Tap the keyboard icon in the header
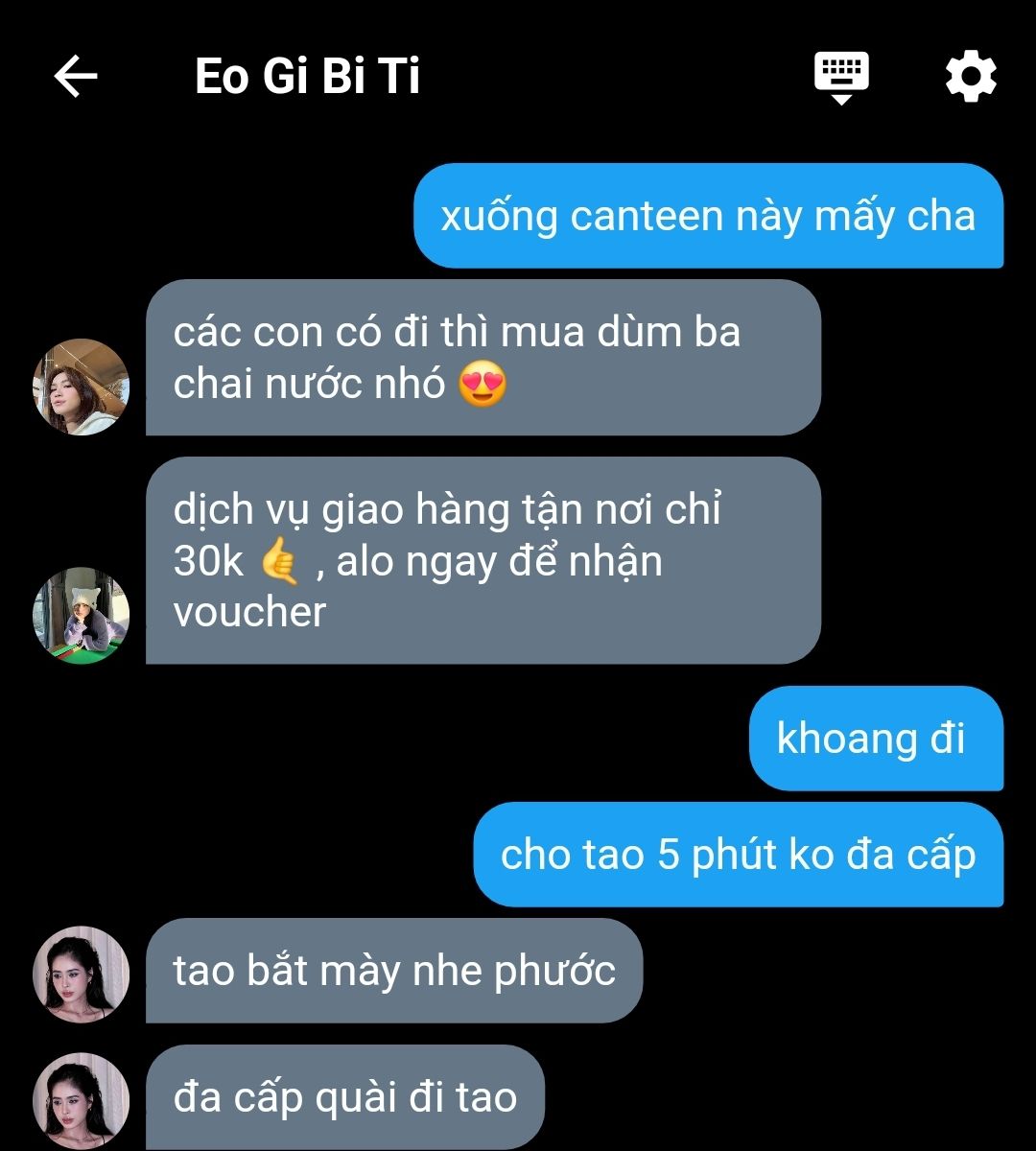1036x1151 pixels. click(x=841, y=77)
